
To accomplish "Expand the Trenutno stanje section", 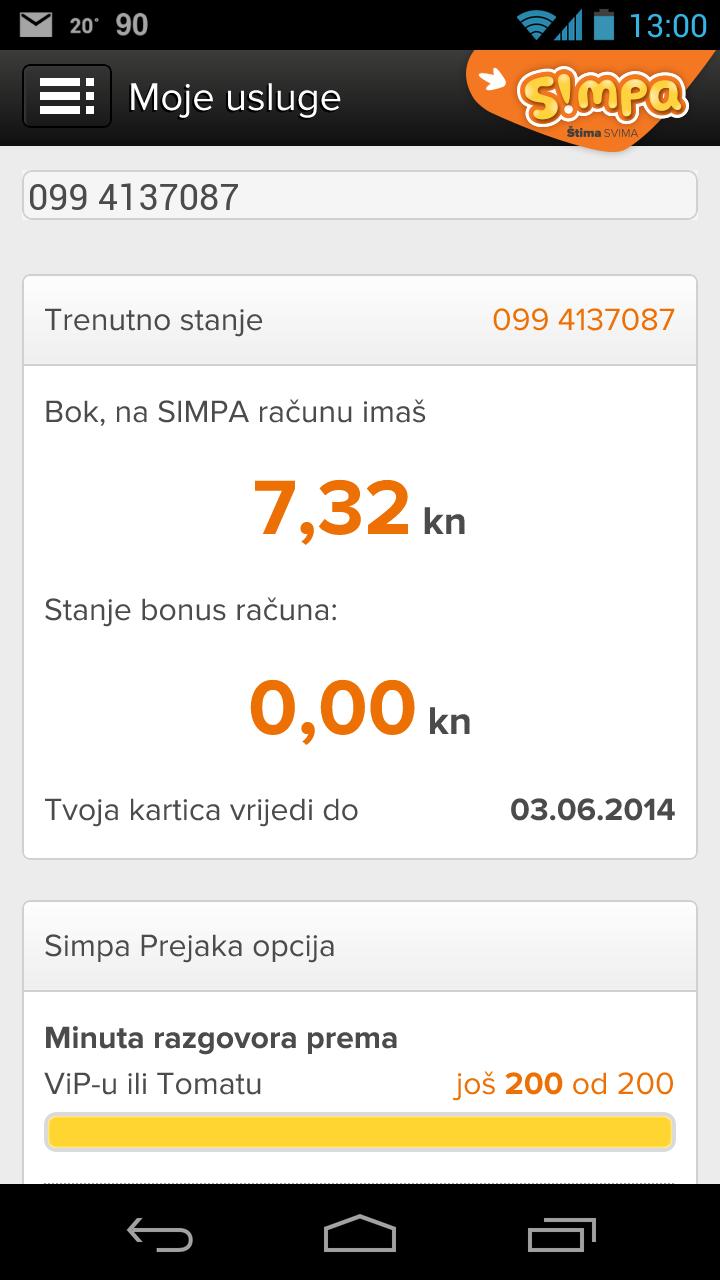I will point(360,319).
